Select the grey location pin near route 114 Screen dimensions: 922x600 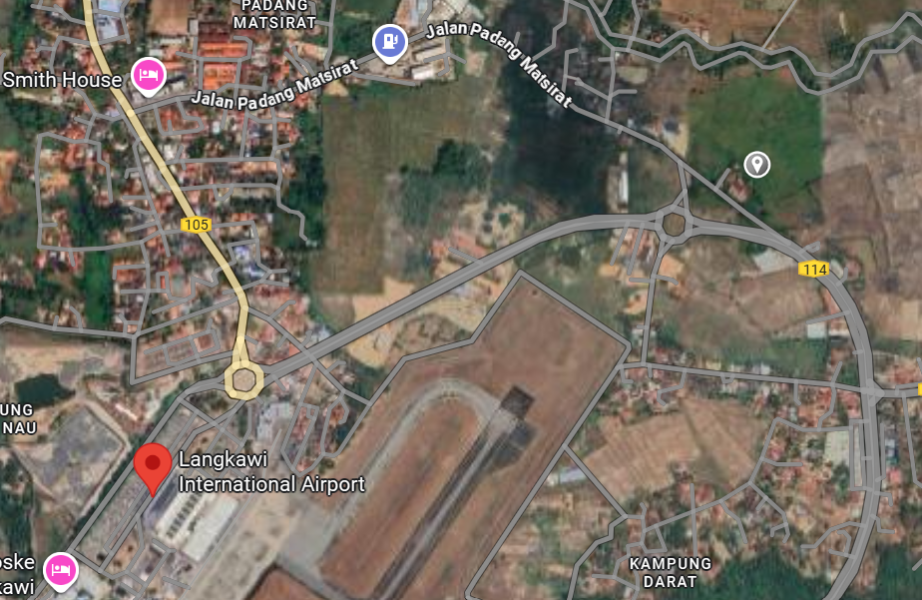point(757,164)
